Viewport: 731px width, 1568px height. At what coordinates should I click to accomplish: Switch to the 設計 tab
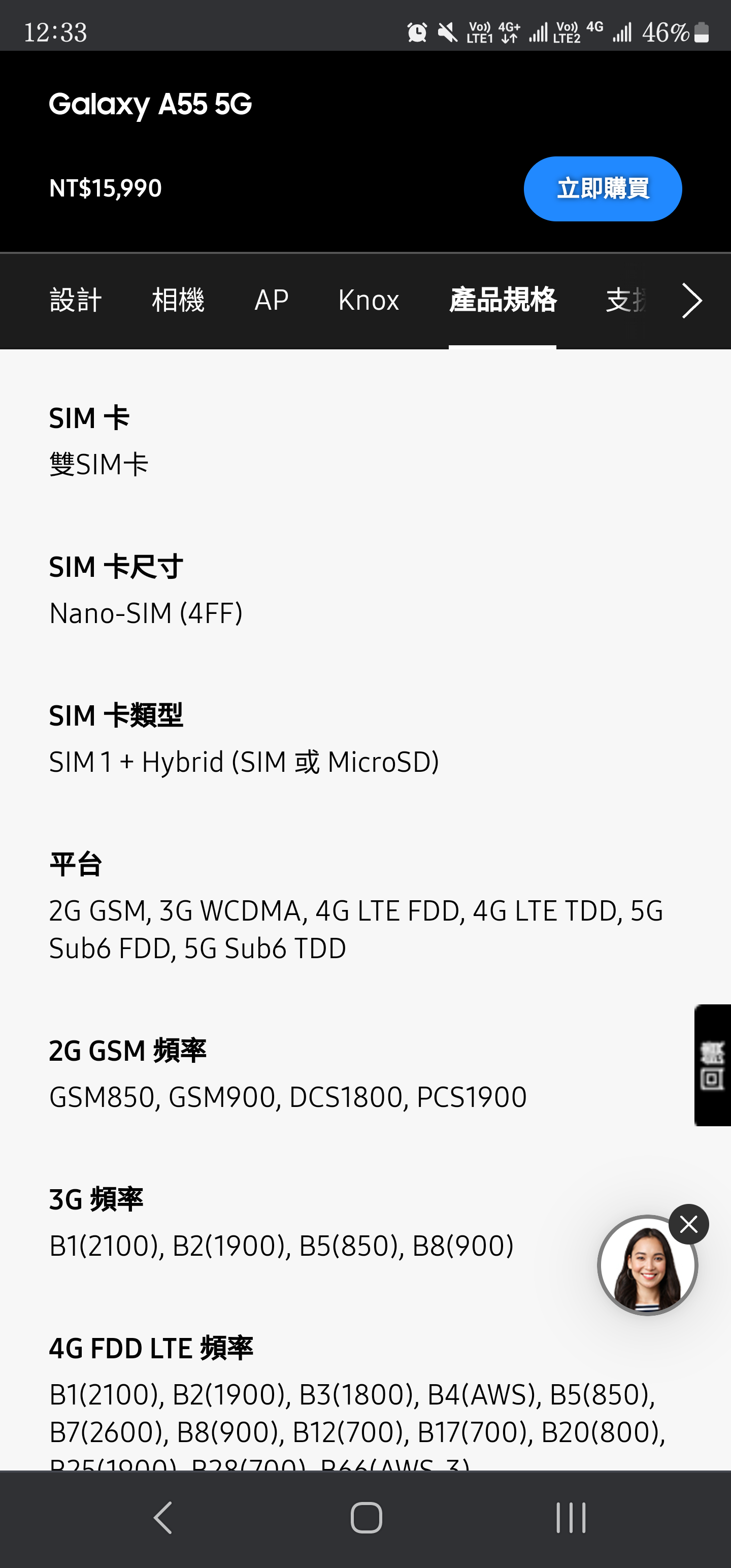click(76, 300)
